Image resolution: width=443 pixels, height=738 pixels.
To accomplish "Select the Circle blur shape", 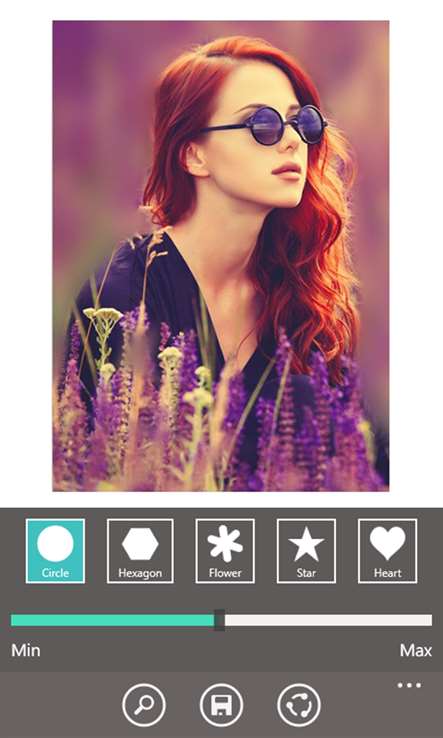I will click(56, 551).
